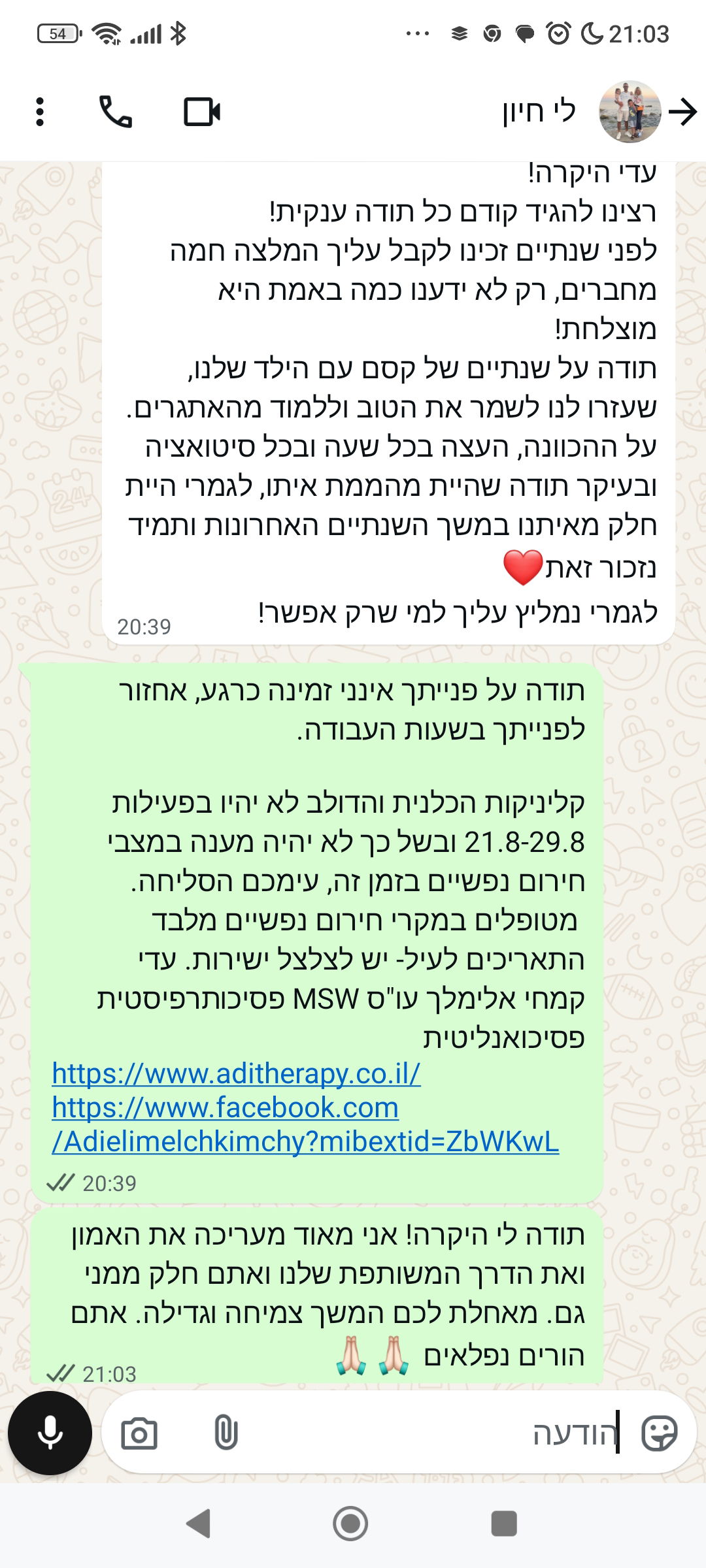Open the aditherapy.co.il link

click(236, 1073)
